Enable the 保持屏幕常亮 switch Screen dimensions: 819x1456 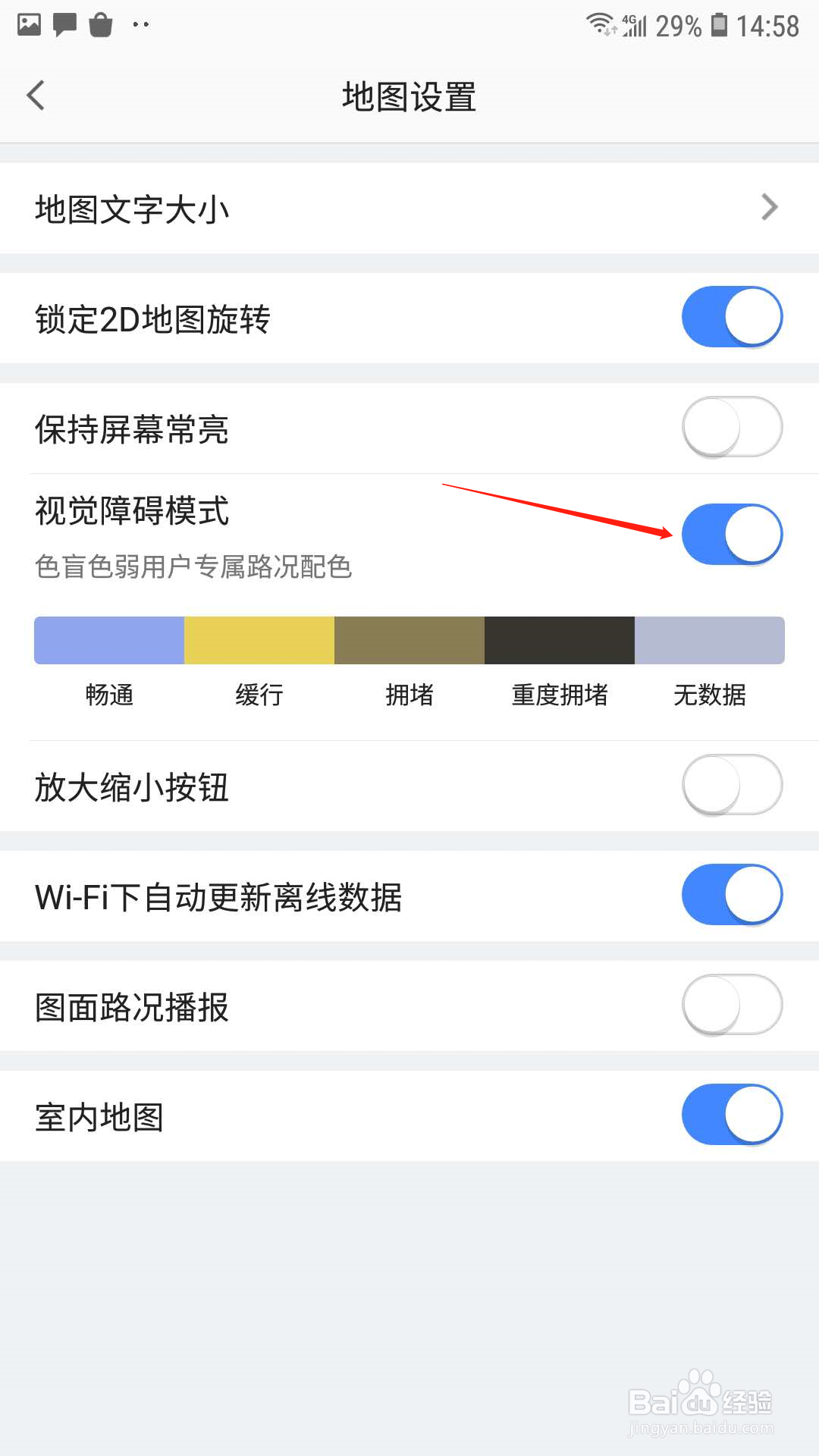coord(731,427)
